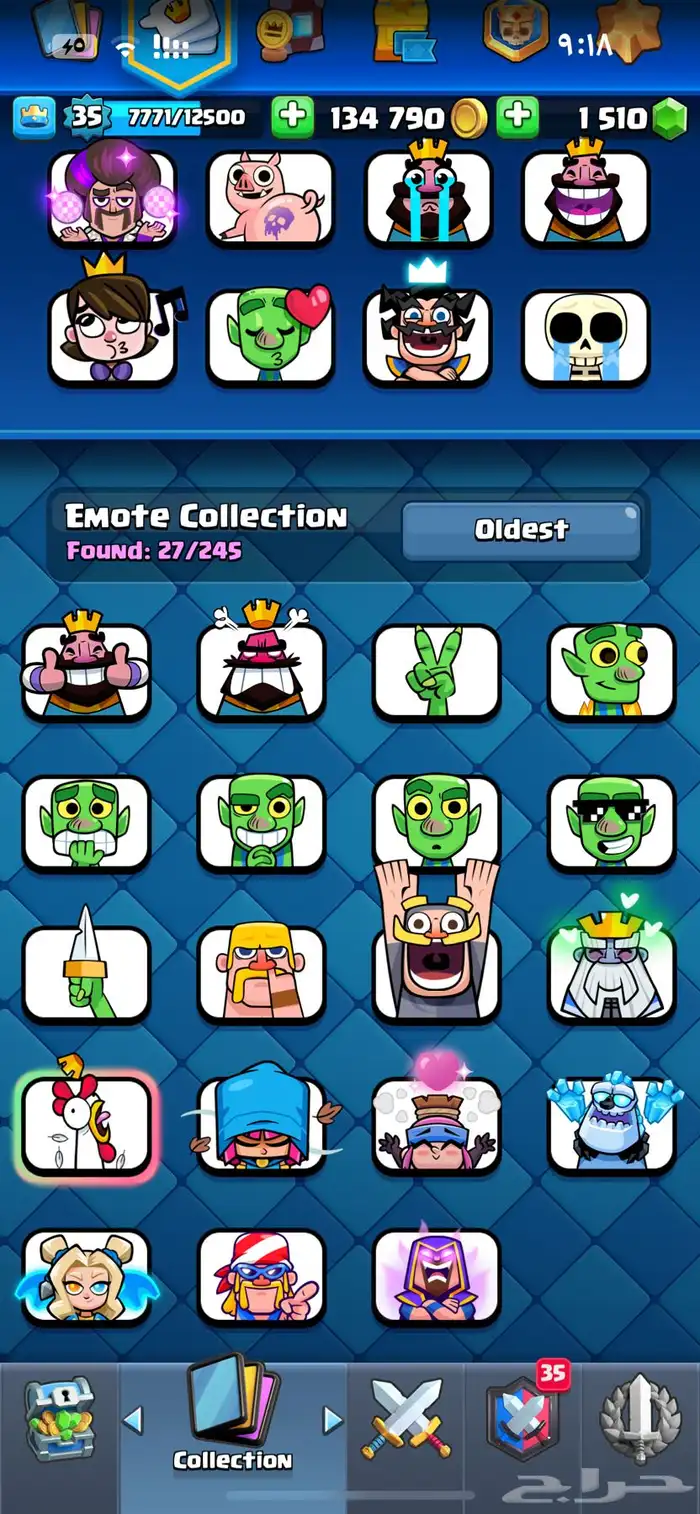Go to the next Collection page arrow
Viewport: 700px width, 1514px height.
point(333,1418)
